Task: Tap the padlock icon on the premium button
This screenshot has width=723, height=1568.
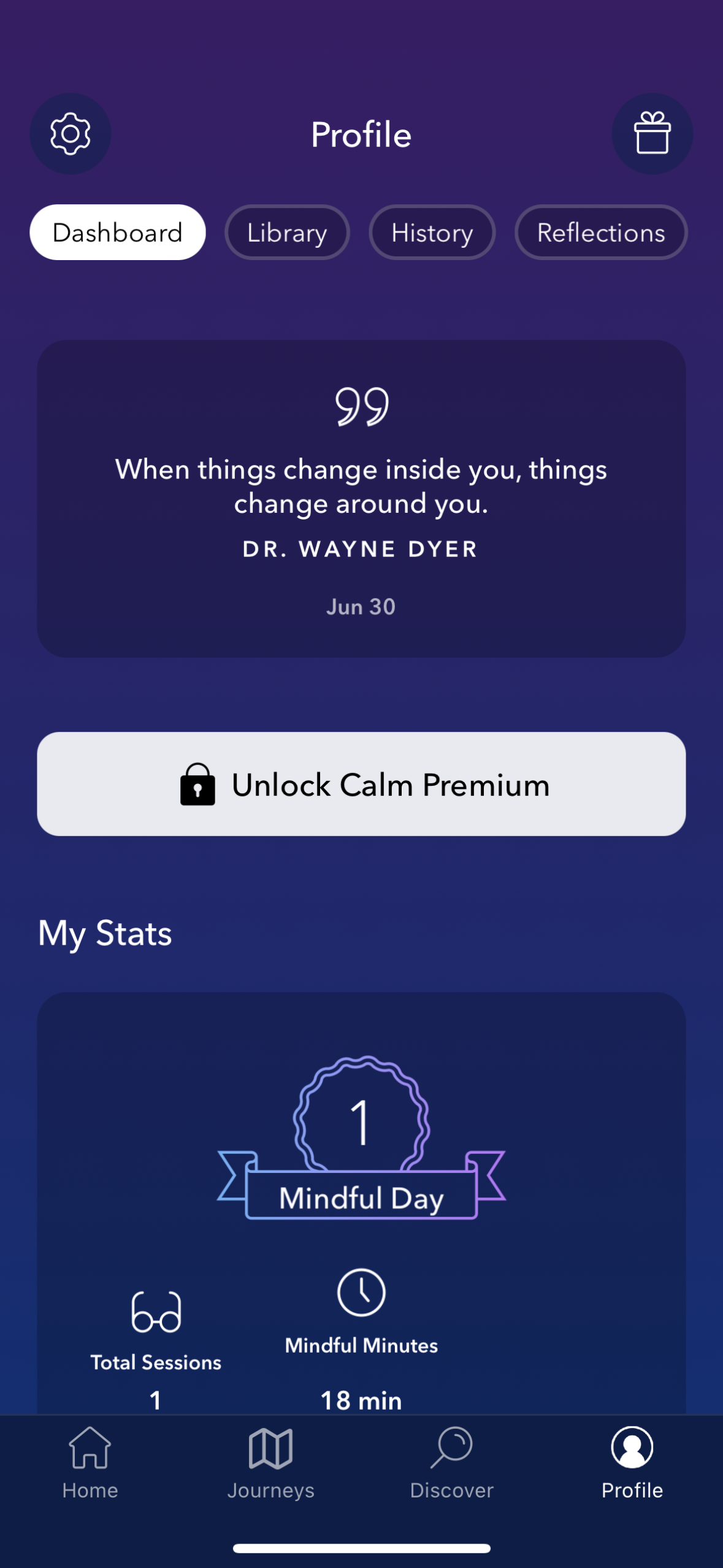Action: (197, 784)
